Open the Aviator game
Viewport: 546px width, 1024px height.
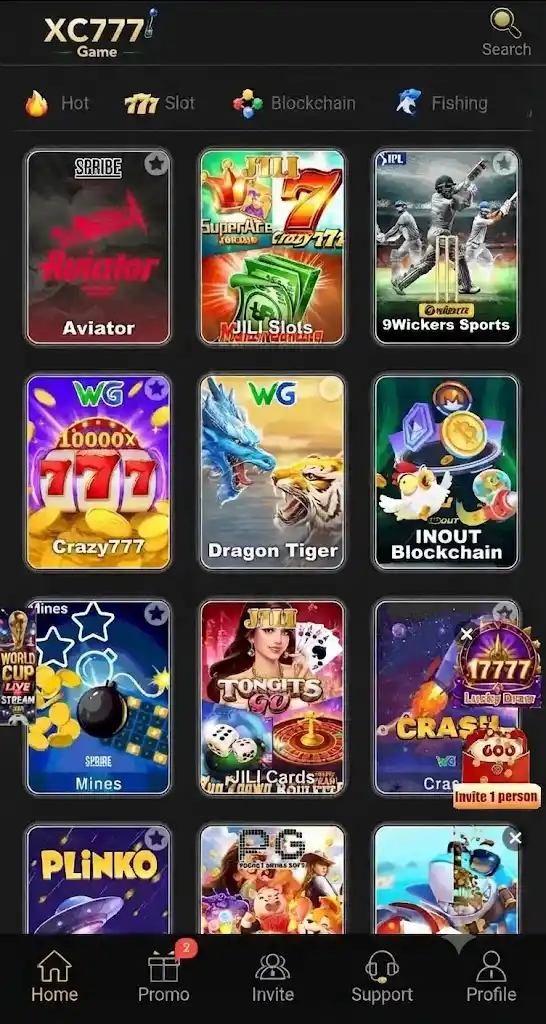click(98, 247)
